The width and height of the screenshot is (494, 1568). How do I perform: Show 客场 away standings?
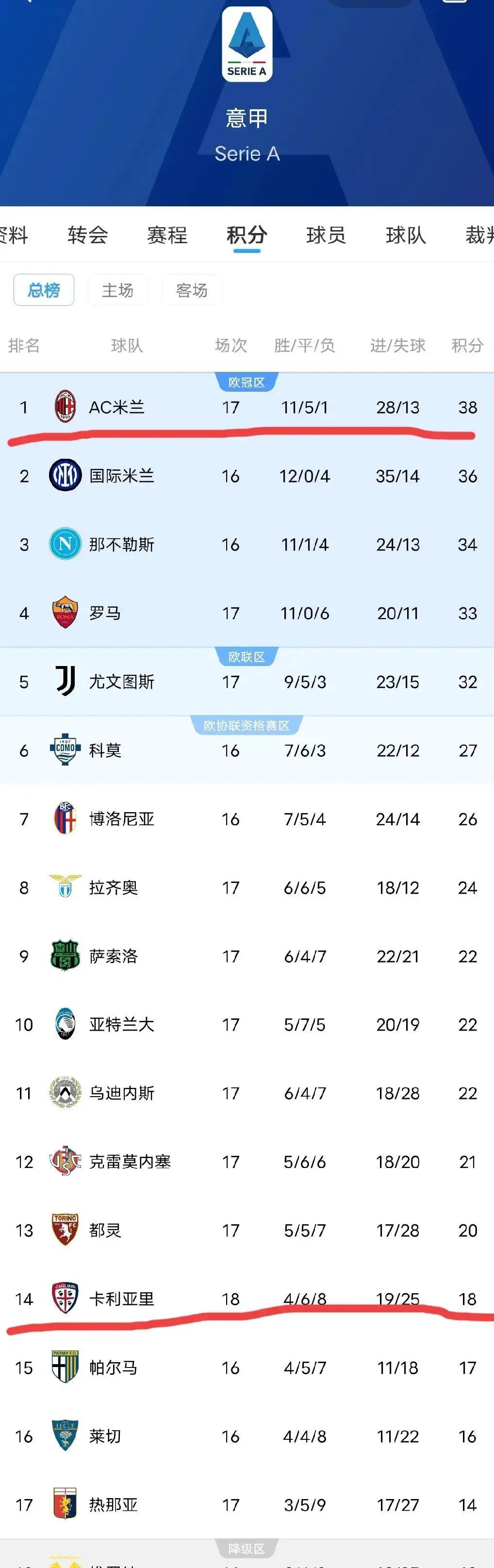pos(192,290)
